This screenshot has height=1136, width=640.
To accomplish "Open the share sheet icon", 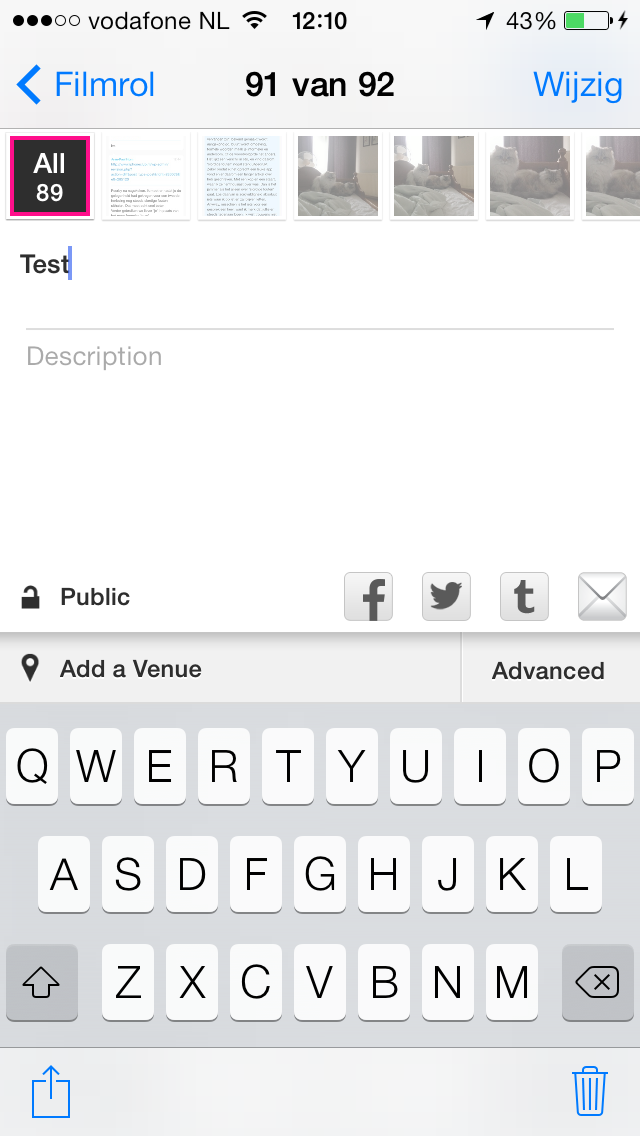I will click(x=51, y=1091).
